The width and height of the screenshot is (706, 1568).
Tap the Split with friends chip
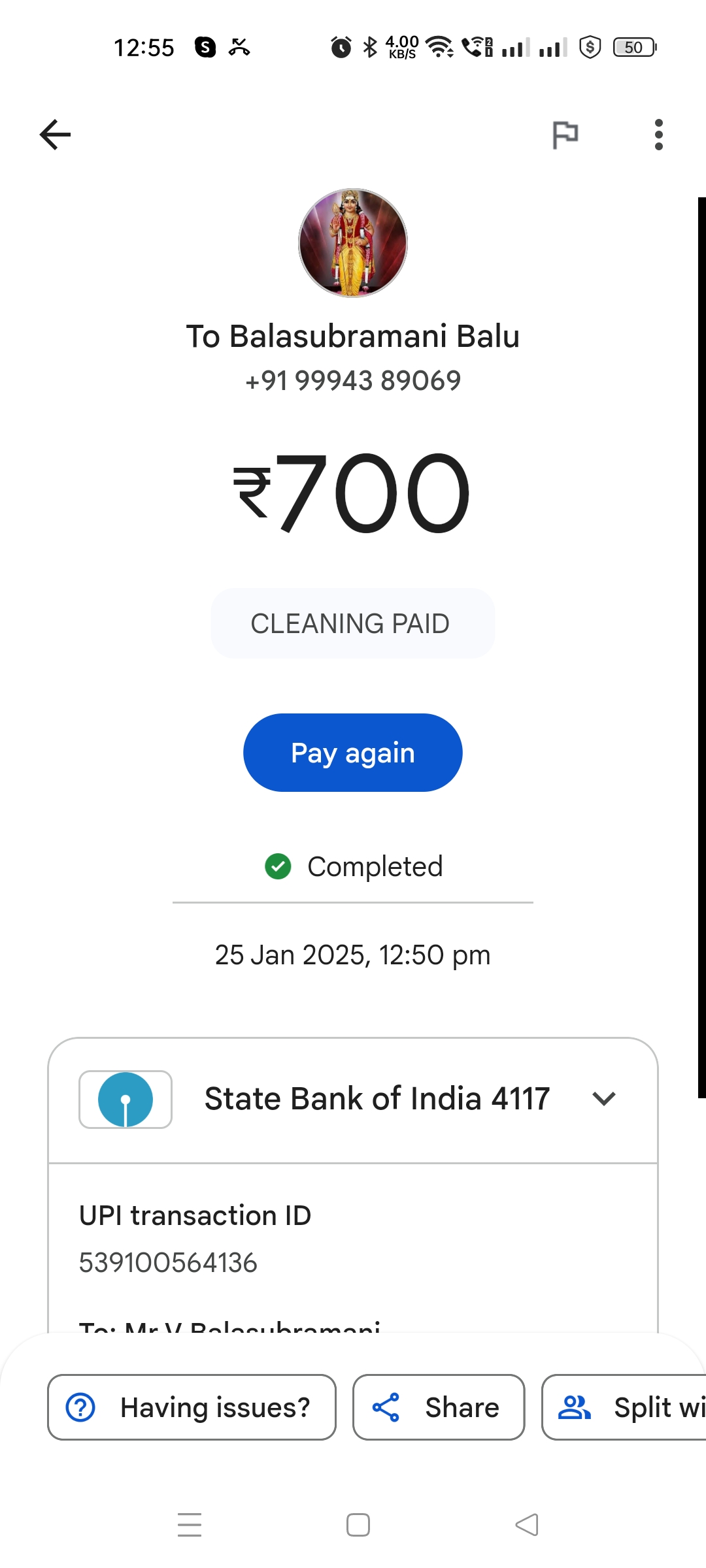point(624,1407)
